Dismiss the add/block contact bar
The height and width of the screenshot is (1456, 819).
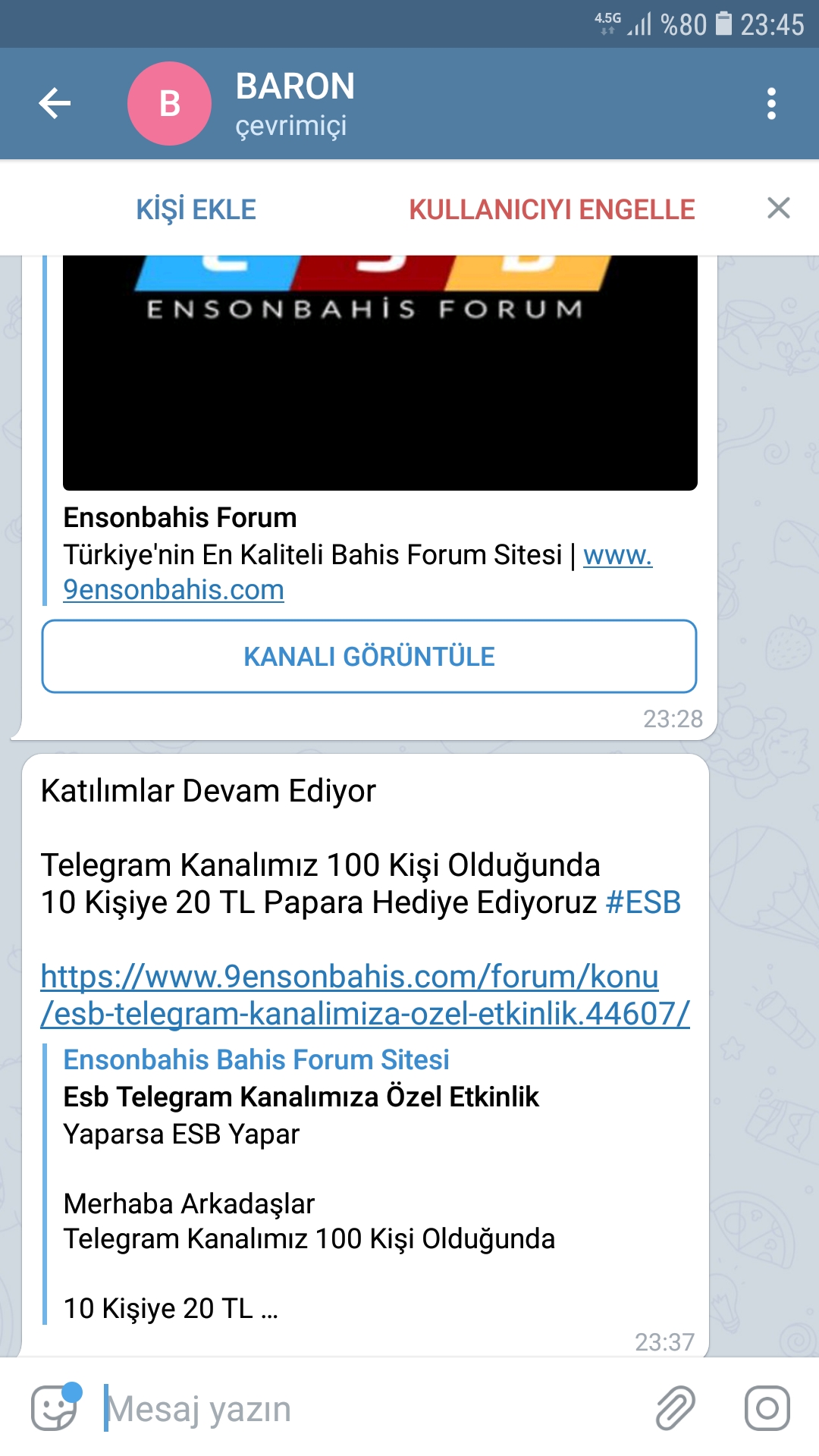click(x=779, y=208)
